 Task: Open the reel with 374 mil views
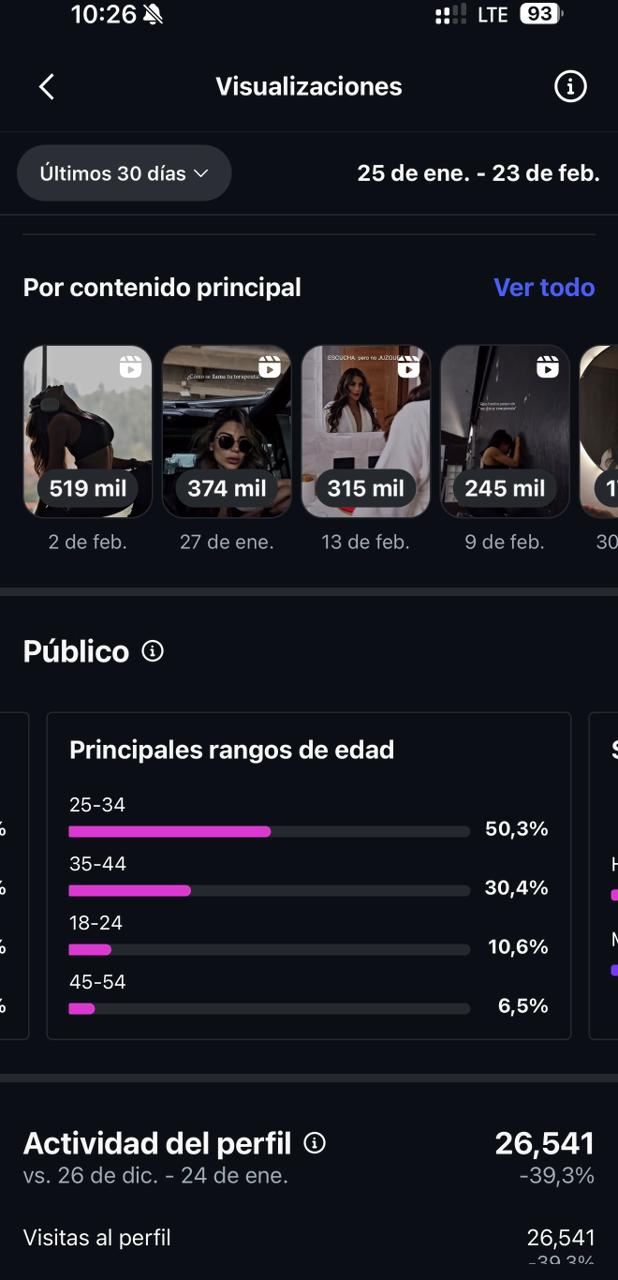(x=227, y=431)
